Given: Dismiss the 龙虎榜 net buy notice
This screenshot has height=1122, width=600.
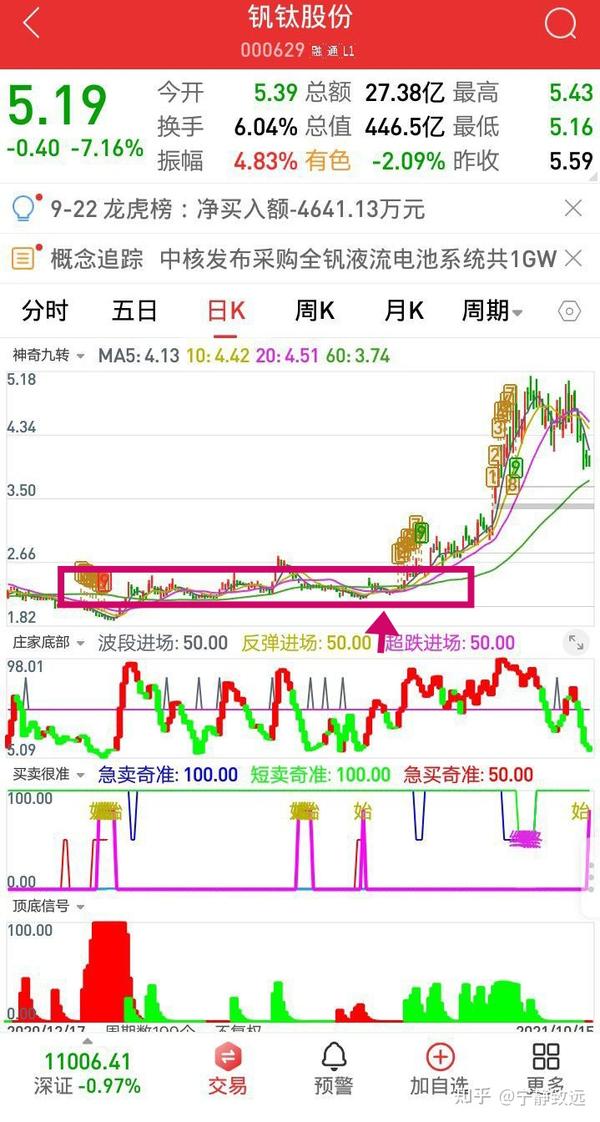Looking at the screenshot, I should (573, 208).
